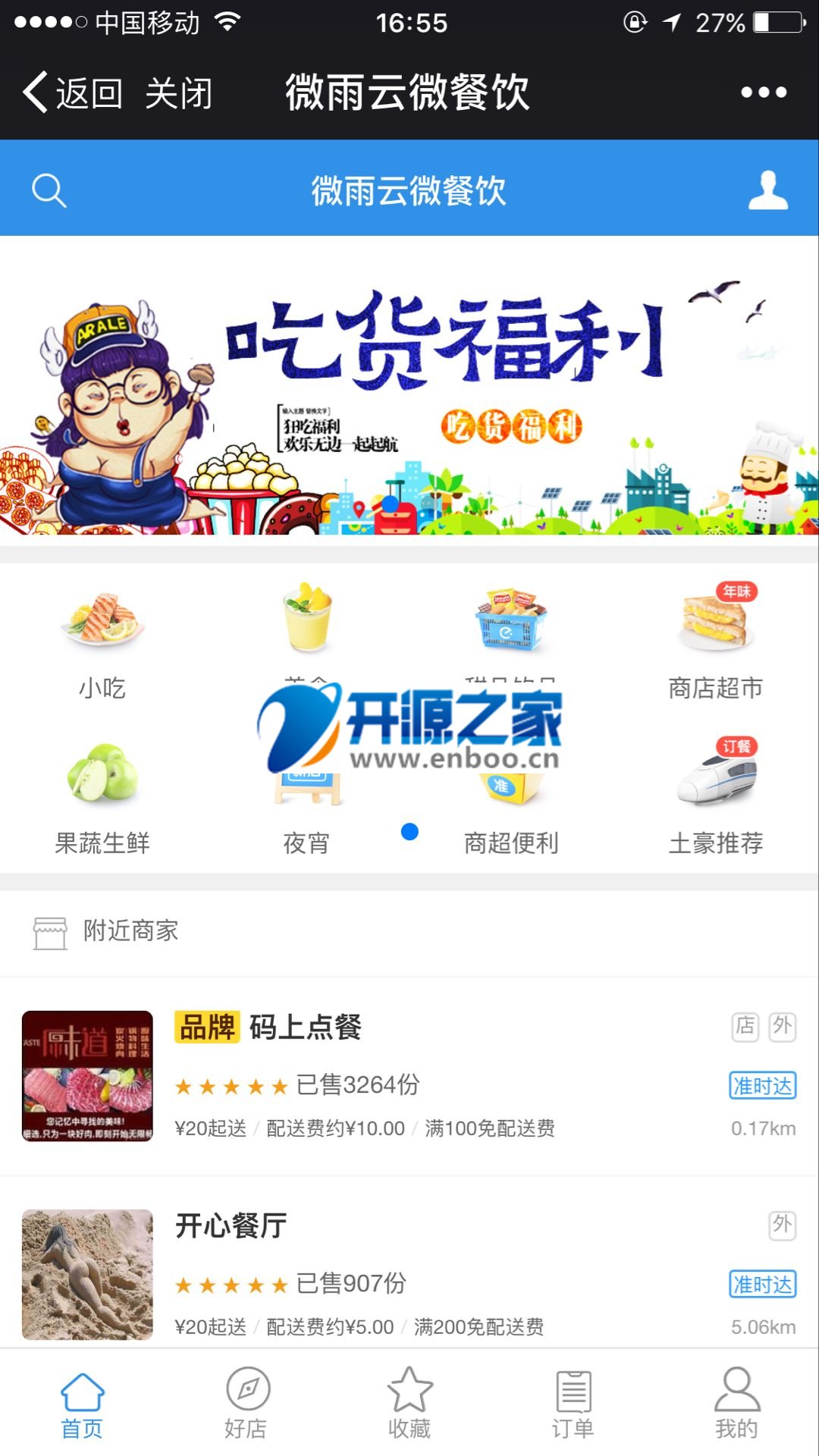Open the 订单 orders tab
This screenshot has height=1456, width=819.
pyautogui.click(x=573, y=1403)
